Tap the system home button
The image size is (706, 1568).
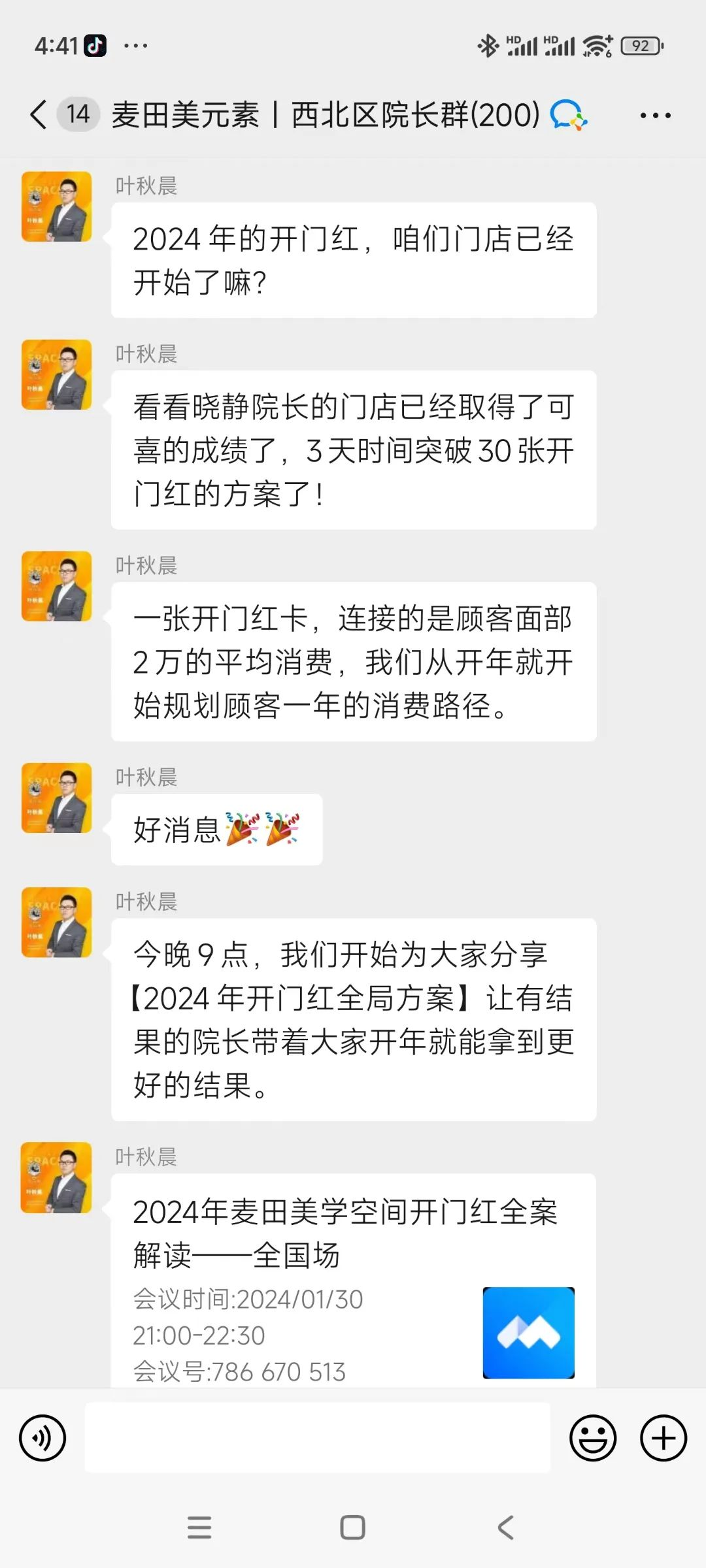coord(353,1527)
